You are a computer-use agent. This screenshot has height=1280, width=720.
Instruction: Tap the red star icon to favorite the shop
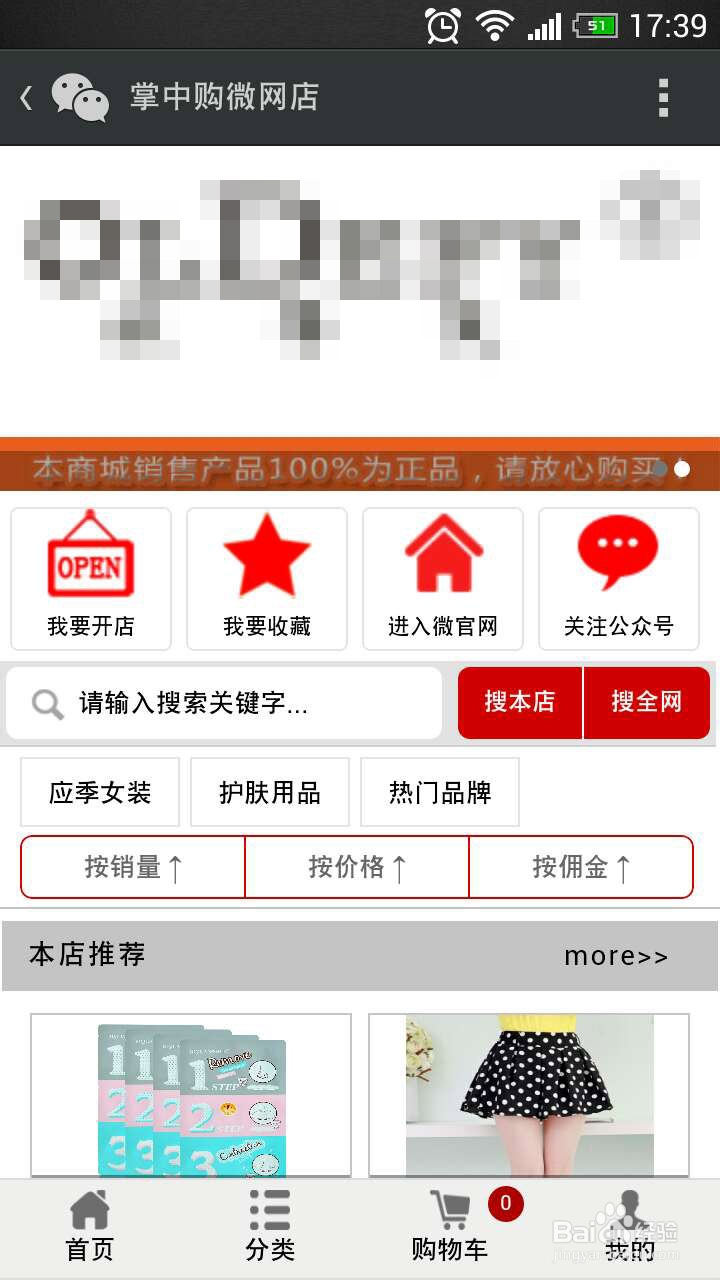[x=266, y=555]
